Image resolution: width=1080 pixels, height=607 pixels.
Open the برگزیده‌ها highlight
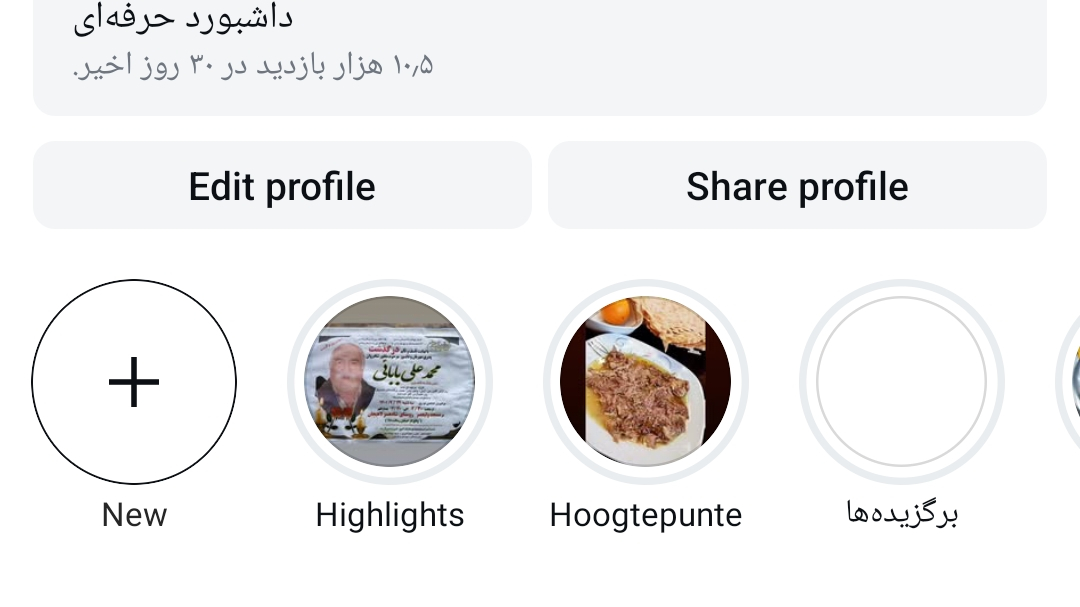(x=902, y=382)
